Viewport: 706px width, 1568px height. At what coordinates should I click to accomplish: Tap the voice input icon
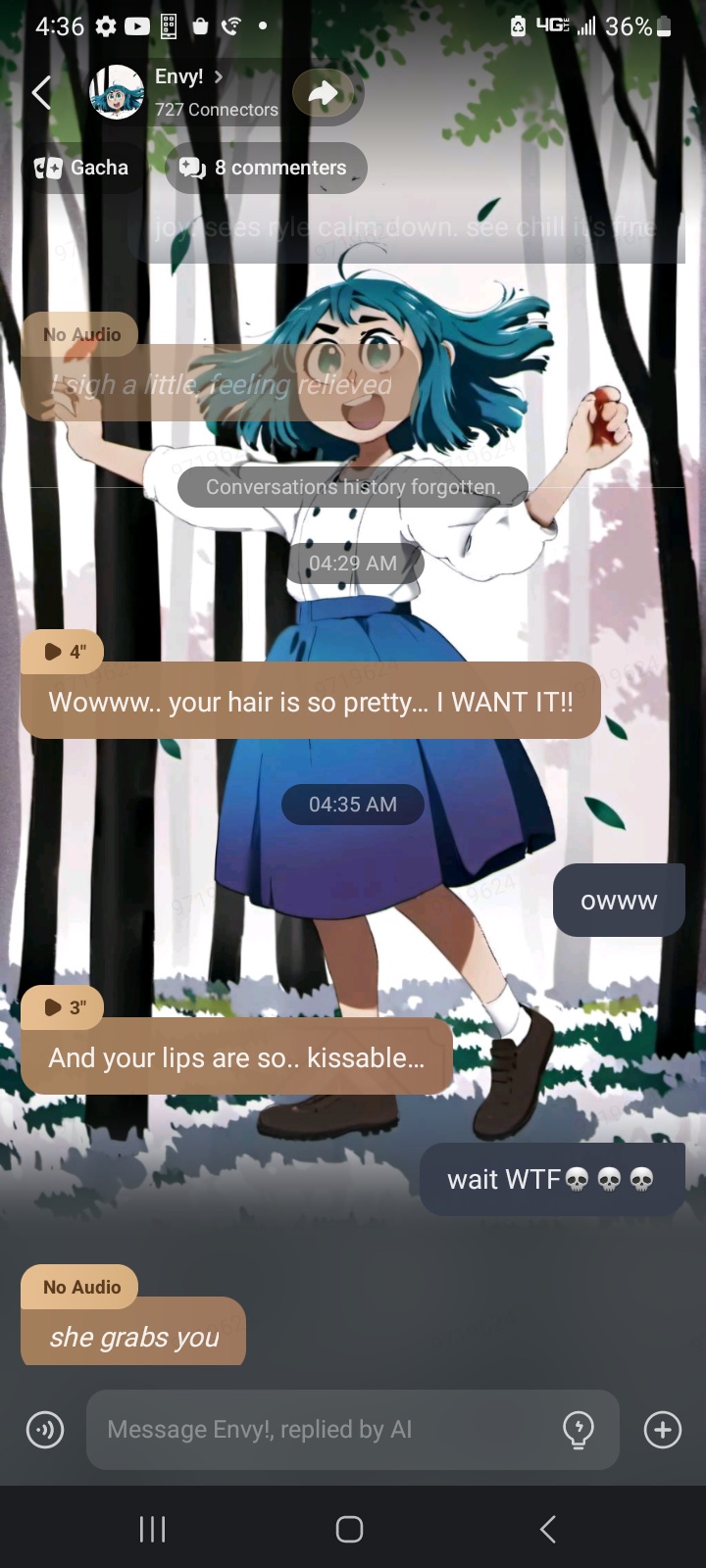44,1430
